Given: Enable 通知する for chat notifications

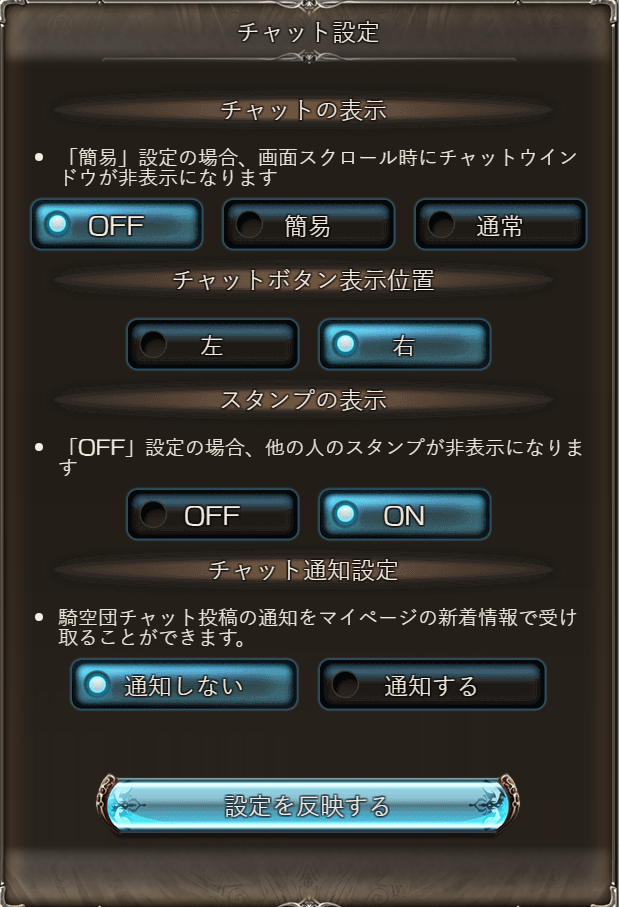Looking at the screenshot, I should [x=432, y=685].
